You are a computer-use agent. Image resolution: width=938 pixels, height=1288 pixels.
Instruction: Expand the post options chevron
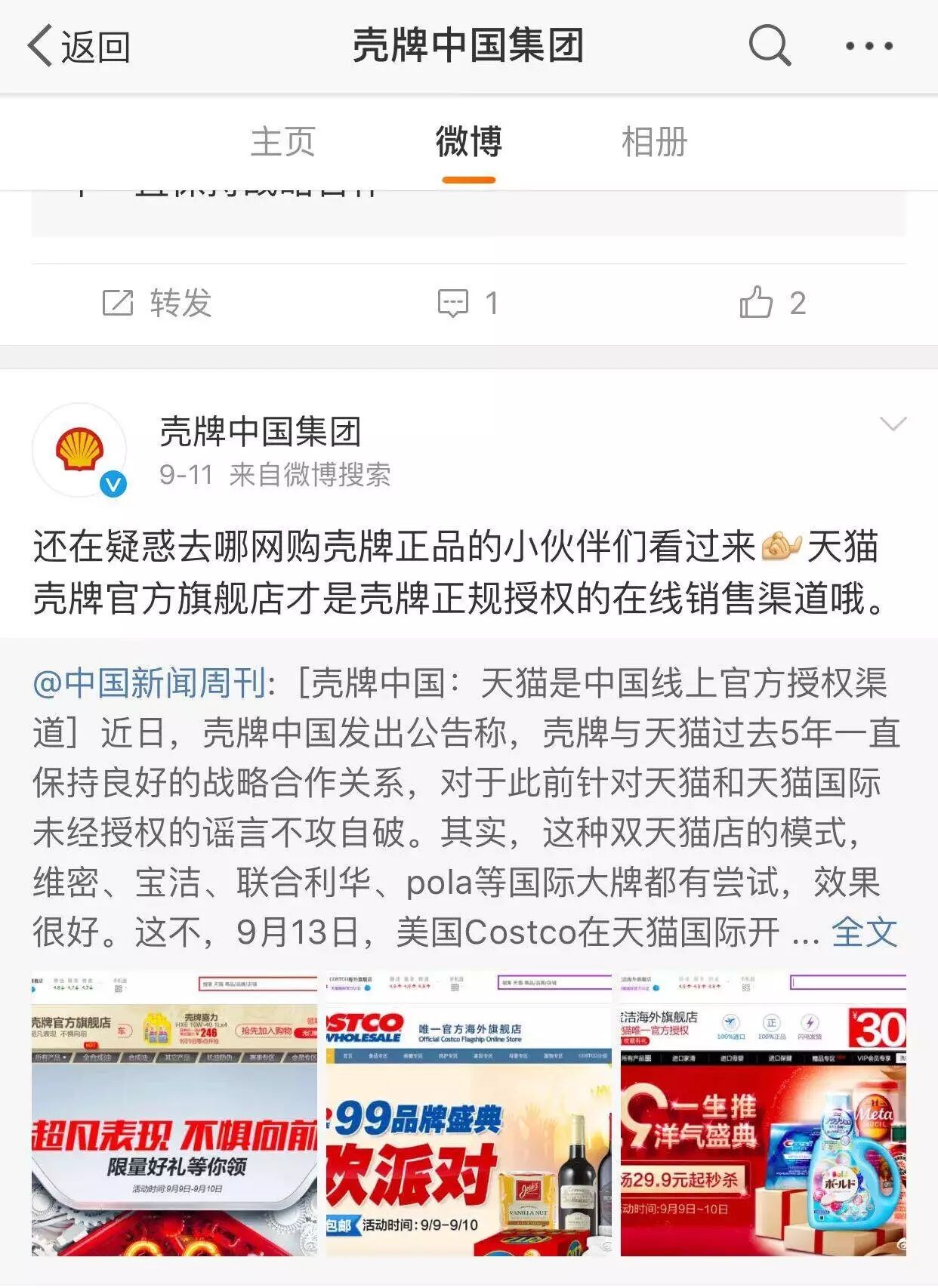(893, 425)
